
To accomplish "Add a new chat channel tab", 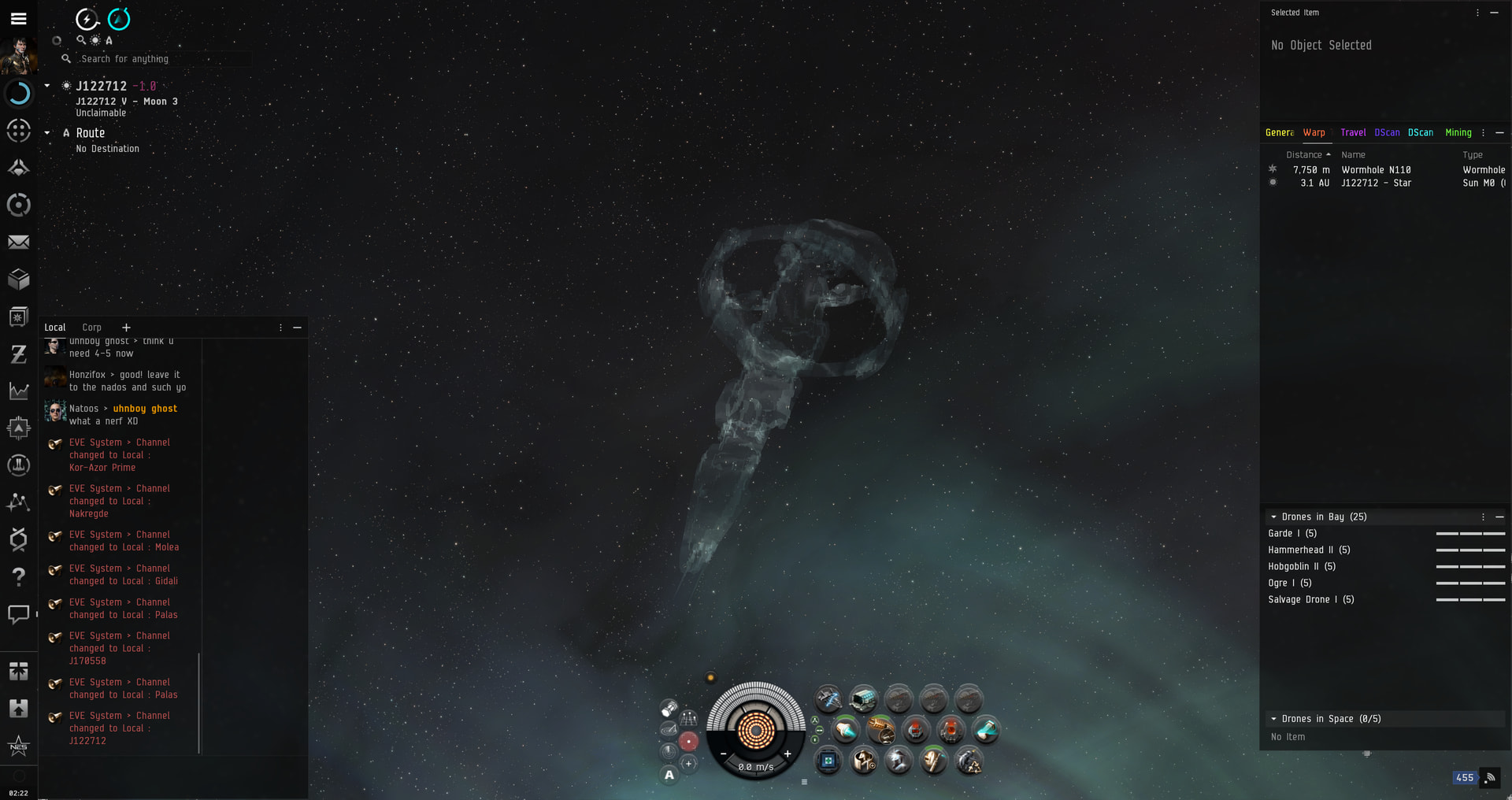I will 126,328.
